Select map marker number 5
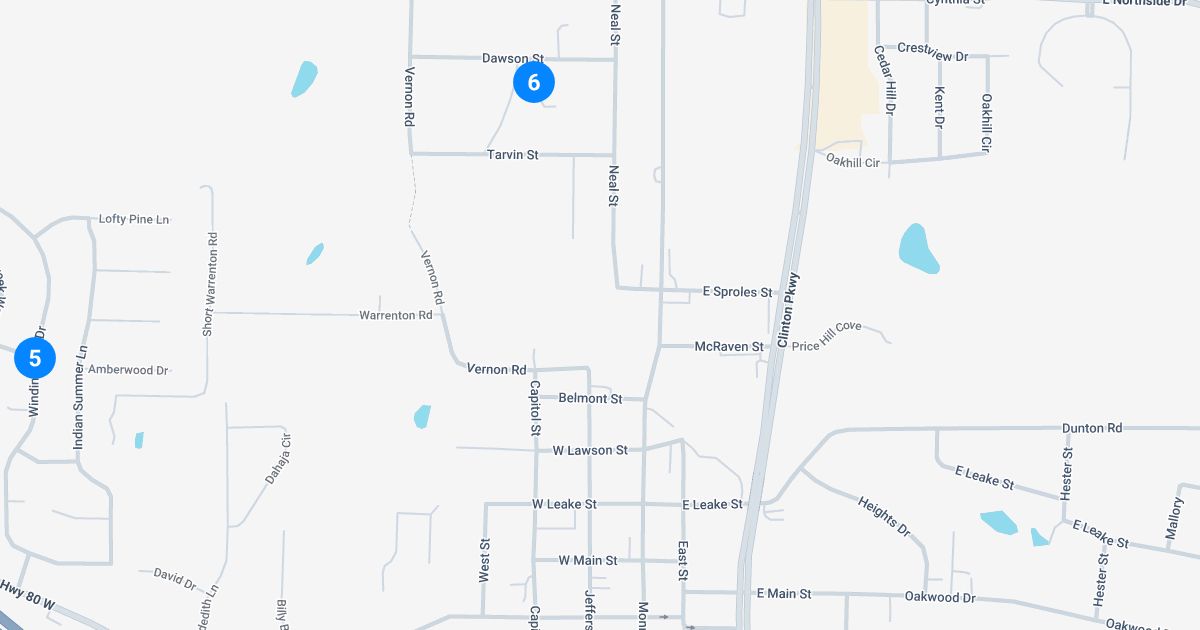Image resolution: width=1200 pixels, height=630 pixels. (35, 358)
